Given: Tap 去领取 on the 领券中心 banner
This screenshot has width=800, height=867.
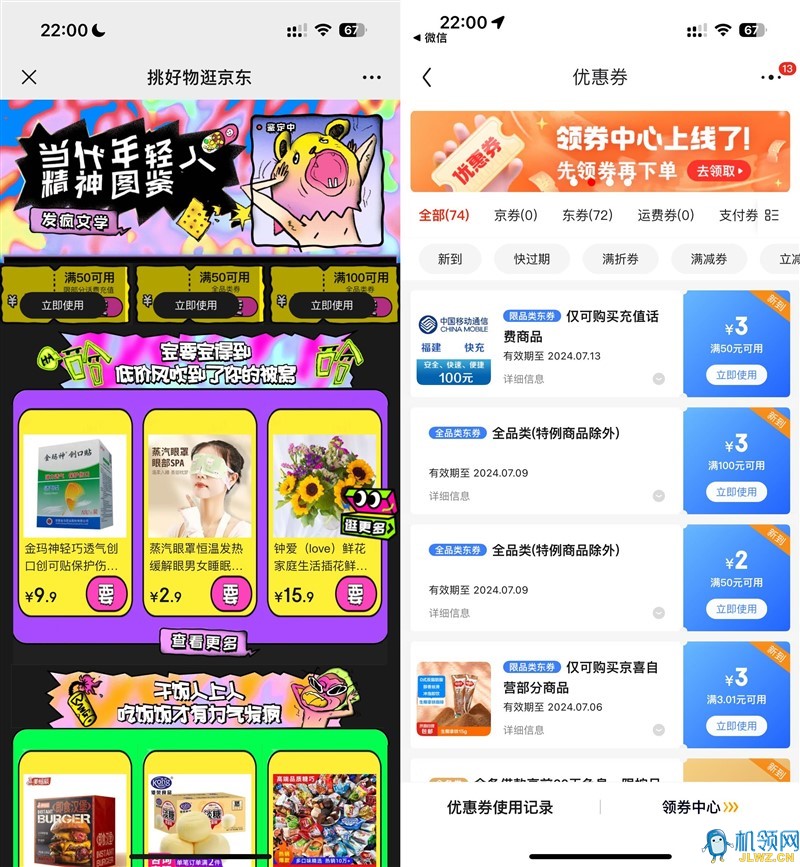Looking at the screenshot, I should tap(718, 171).
